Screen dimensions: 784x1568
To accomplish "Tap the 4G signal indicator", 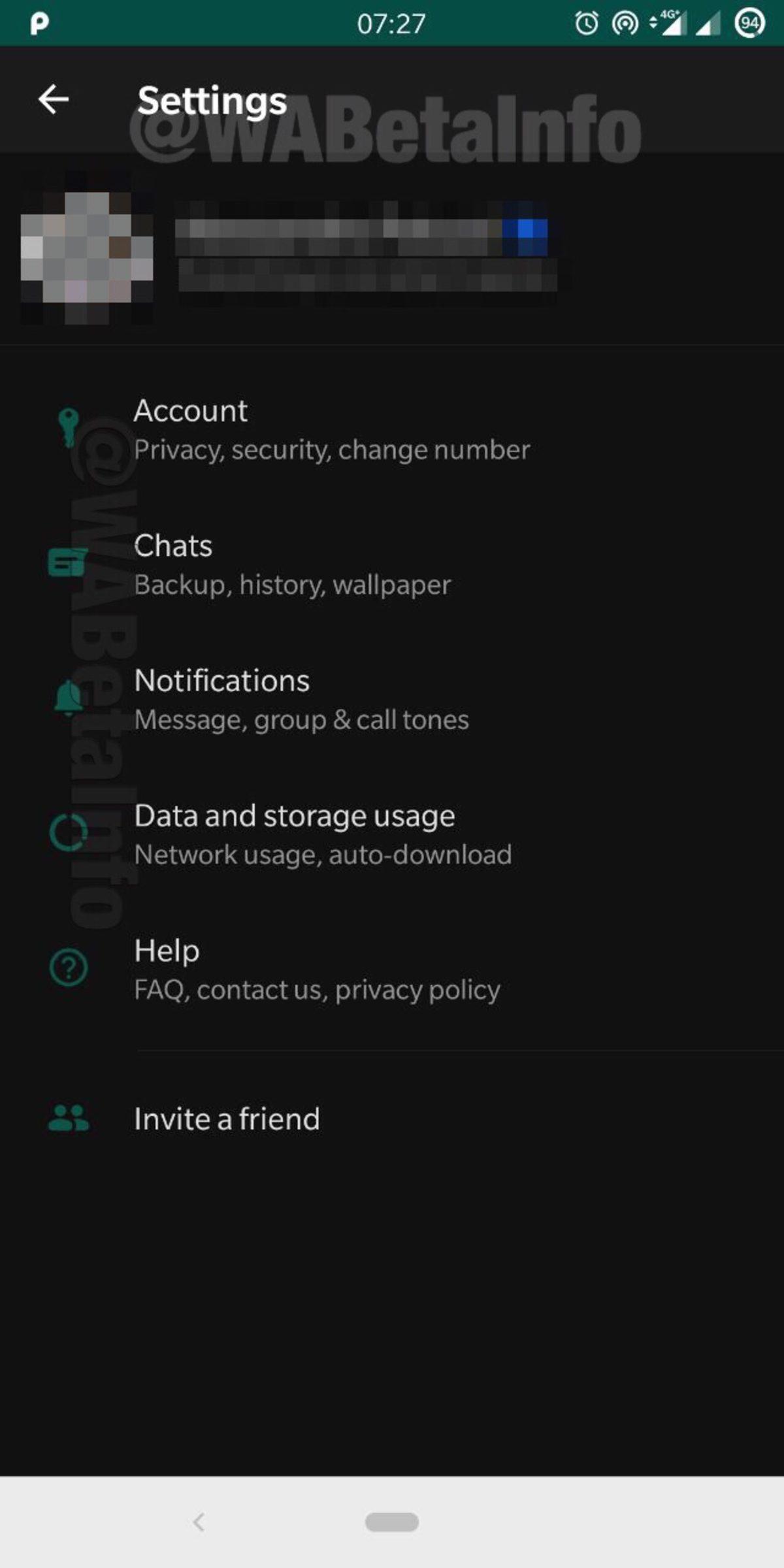I will 672,22.
